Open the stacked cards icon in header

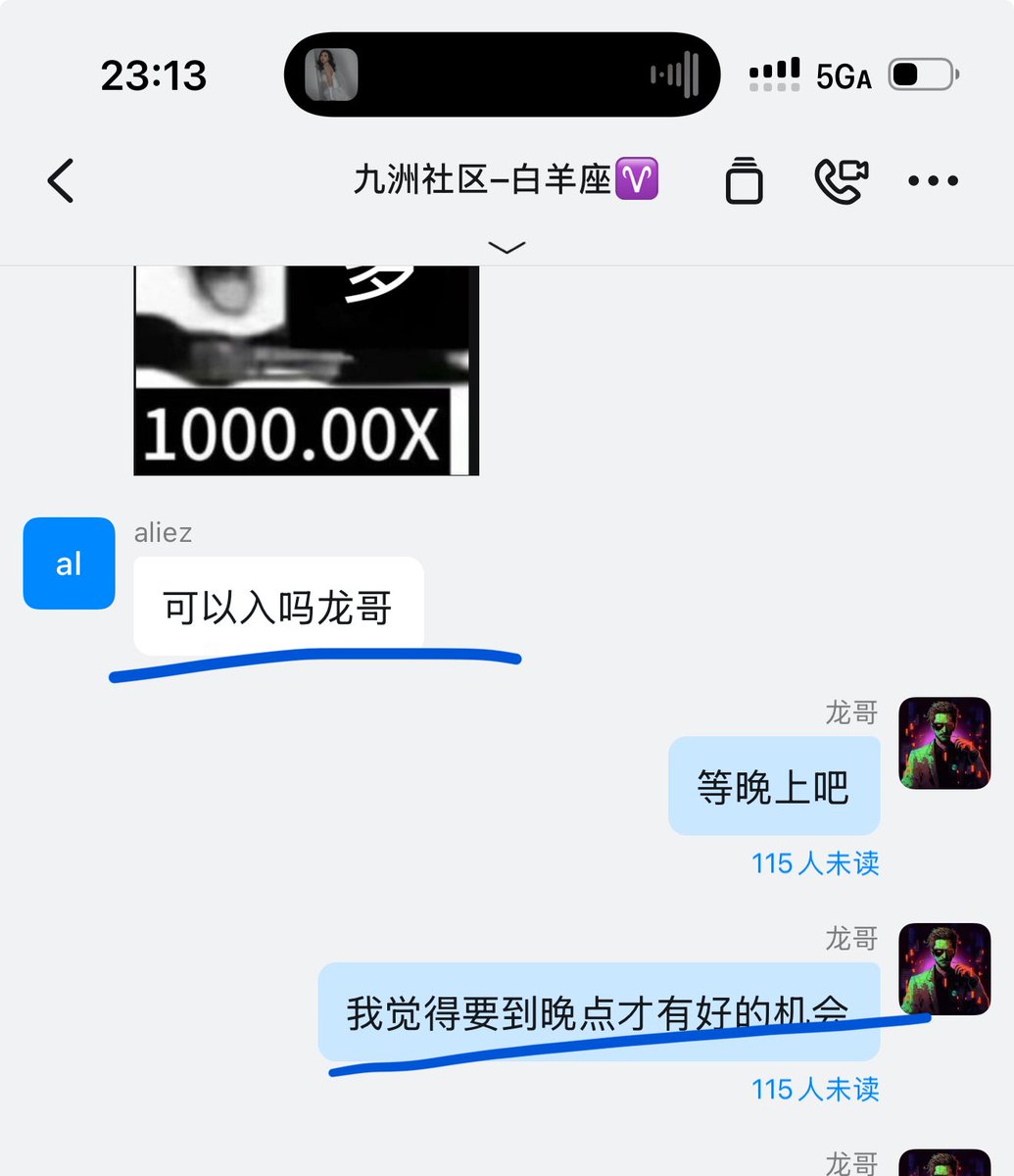pos(744,180)
